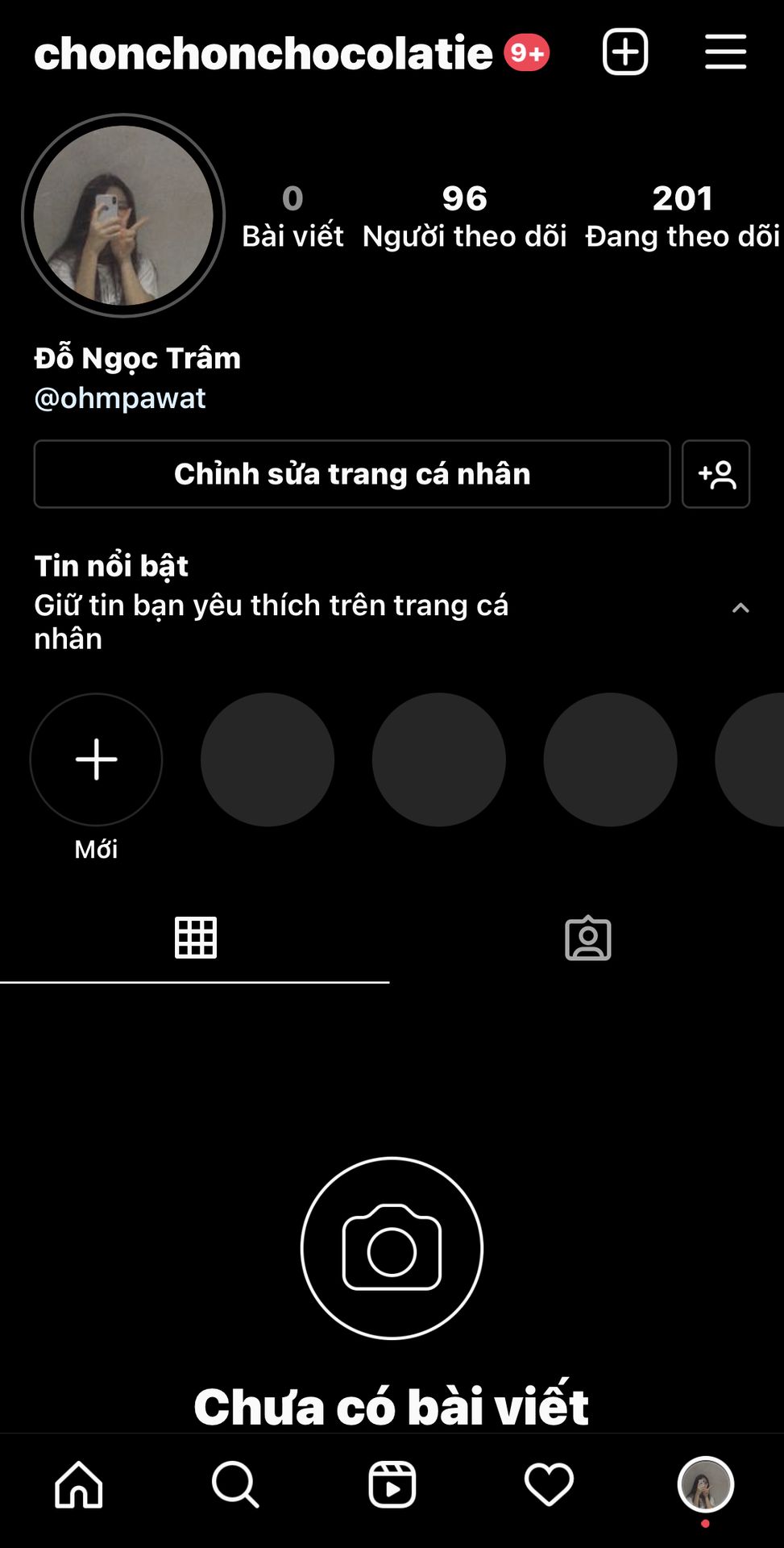
Task: Tap the chonchonchocolatie account switcher
Action: [263, 53]
